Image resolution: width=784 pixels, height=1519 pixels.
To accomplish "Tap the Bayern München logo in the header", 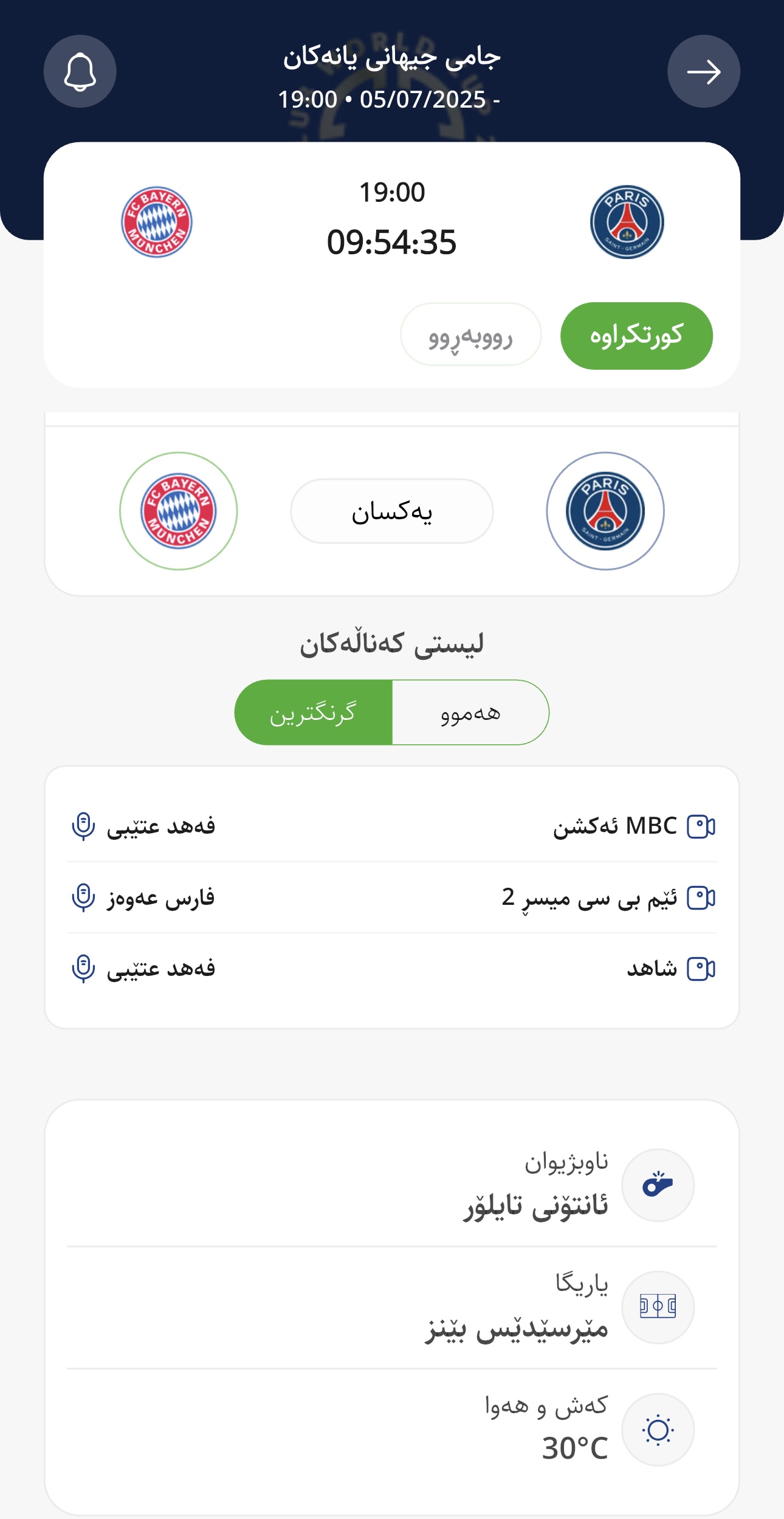I will coord(157,222).
